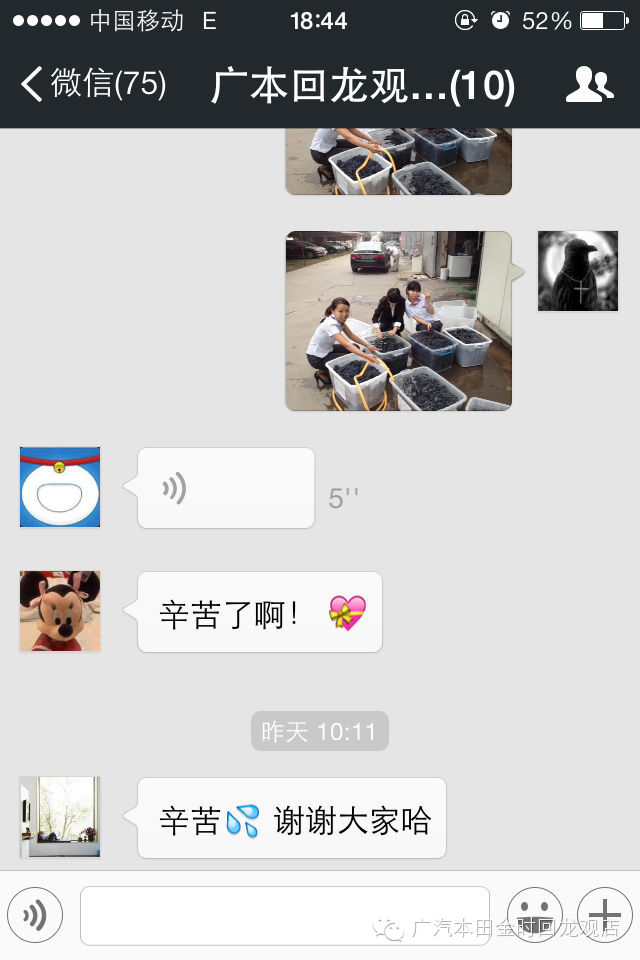Viewport: 640px width, 960px height.
Task: Play the 5-second voice message
Action: 225,488
